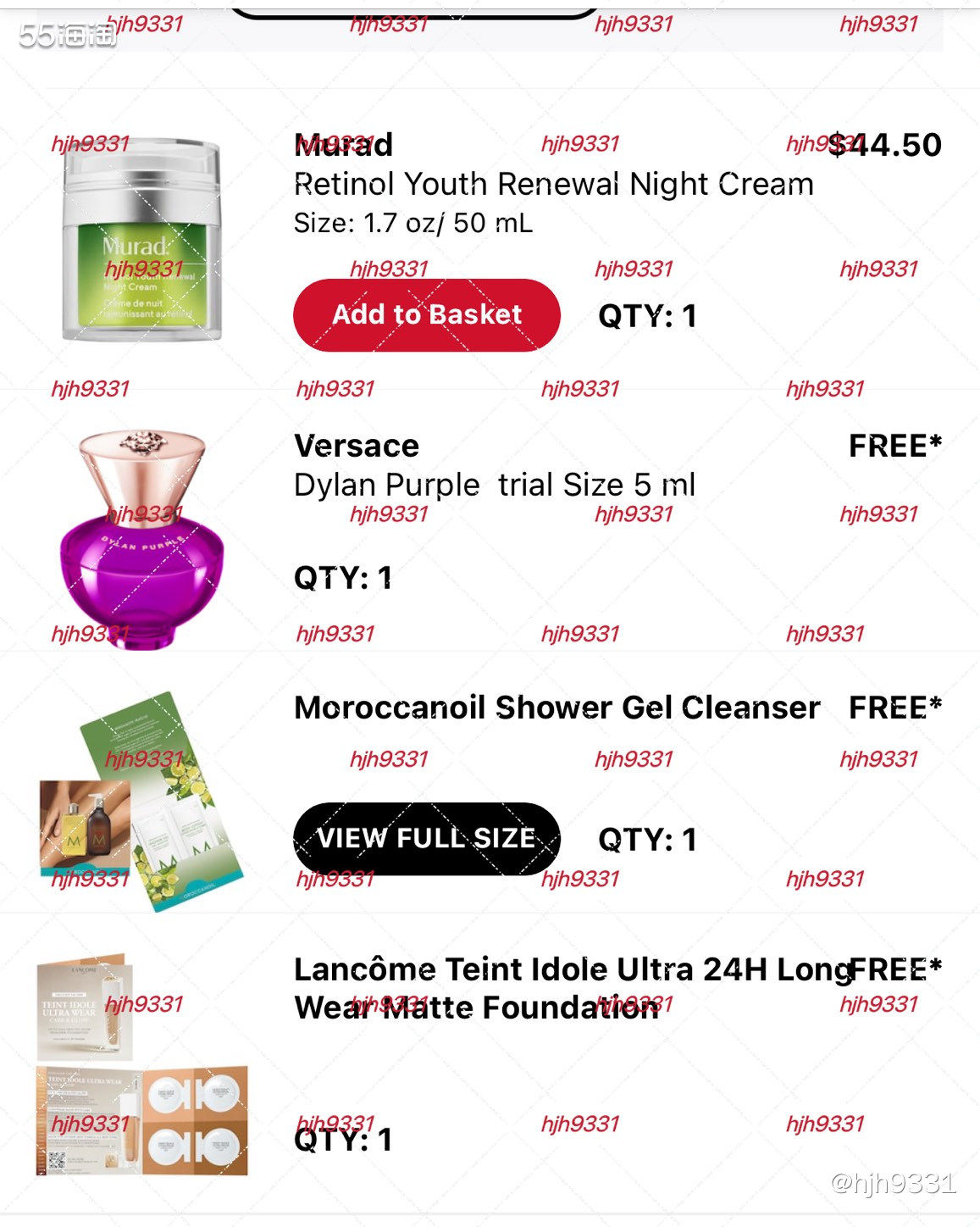Viewport: 980px width, 1227px height.
Task: View full size Moroccanoil Shower Gel
Action: point(426,838)
